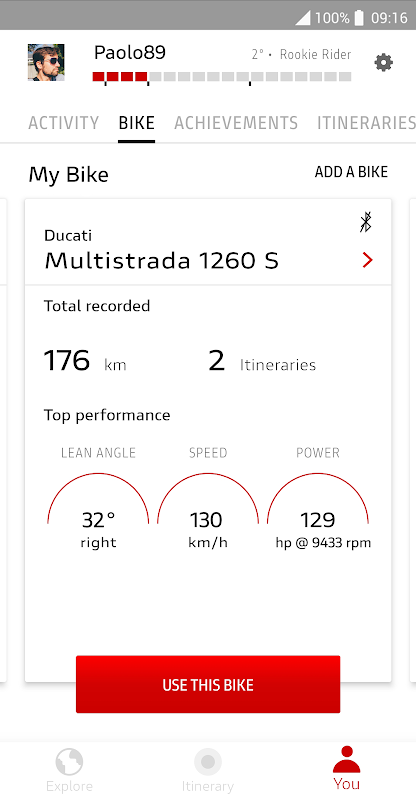Open the settings gear icon
Screen dimensions: 416x800
click(x=383, y=63)
